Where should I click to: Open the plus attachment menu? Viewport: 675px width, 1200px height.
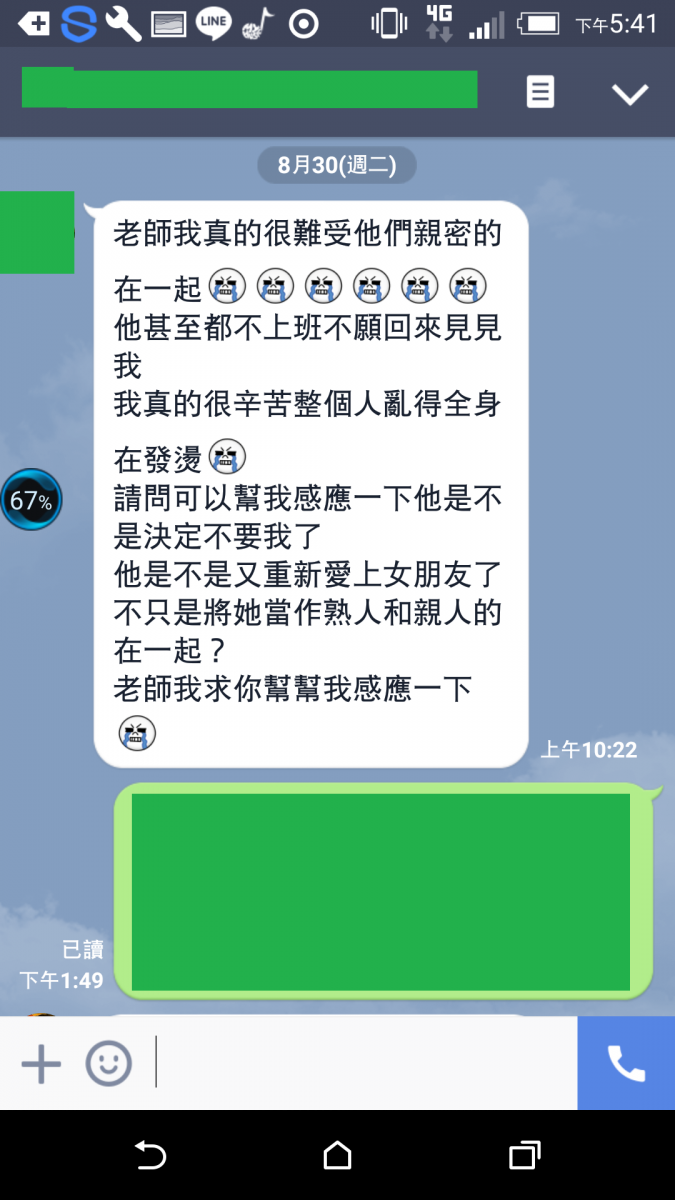point(41,1064)
